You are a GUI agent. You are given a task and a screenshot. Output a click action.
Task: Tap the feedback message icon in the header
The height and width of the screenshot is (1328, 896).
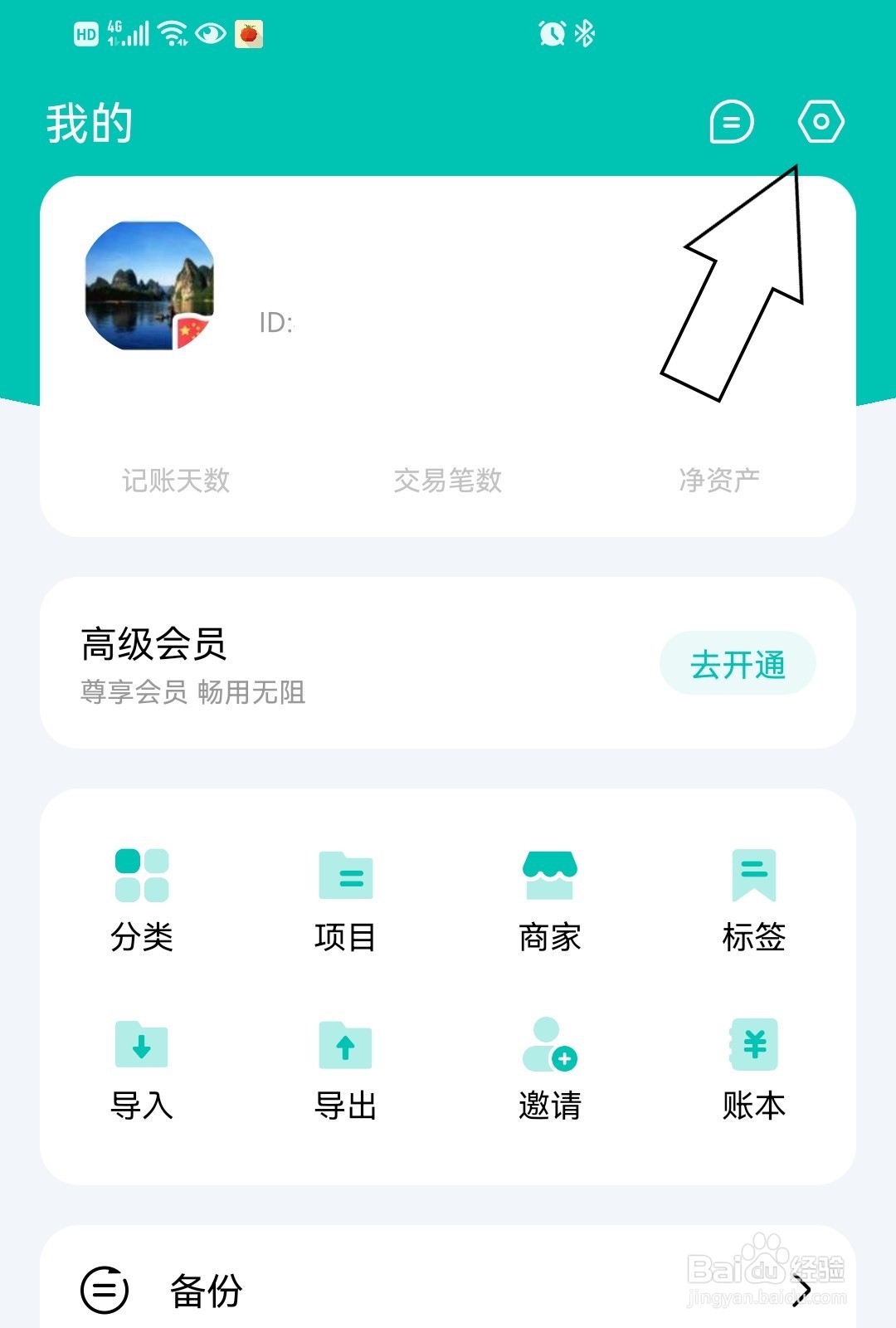pyautogui.click(x=730, y=122)
